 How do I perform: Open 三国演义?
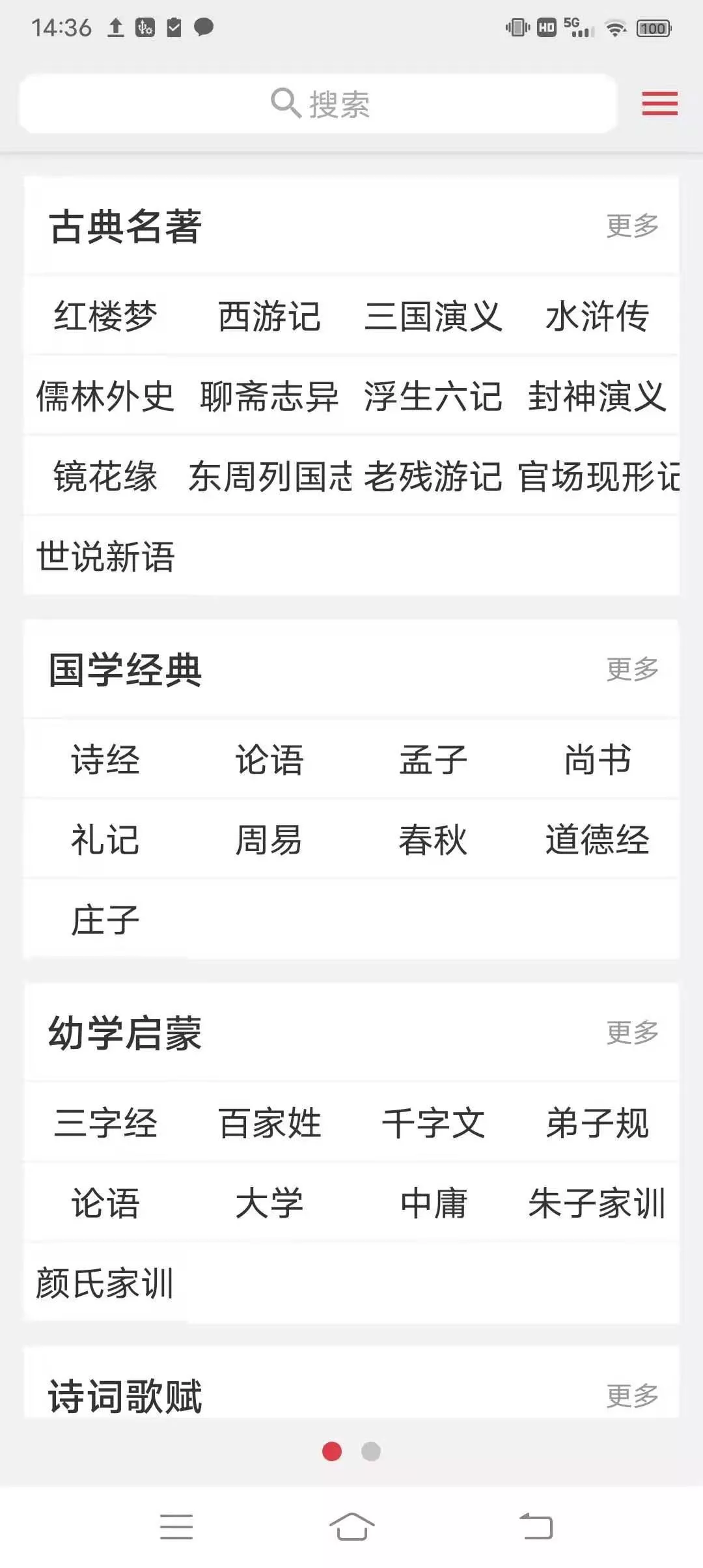click(x=434, y=316)
